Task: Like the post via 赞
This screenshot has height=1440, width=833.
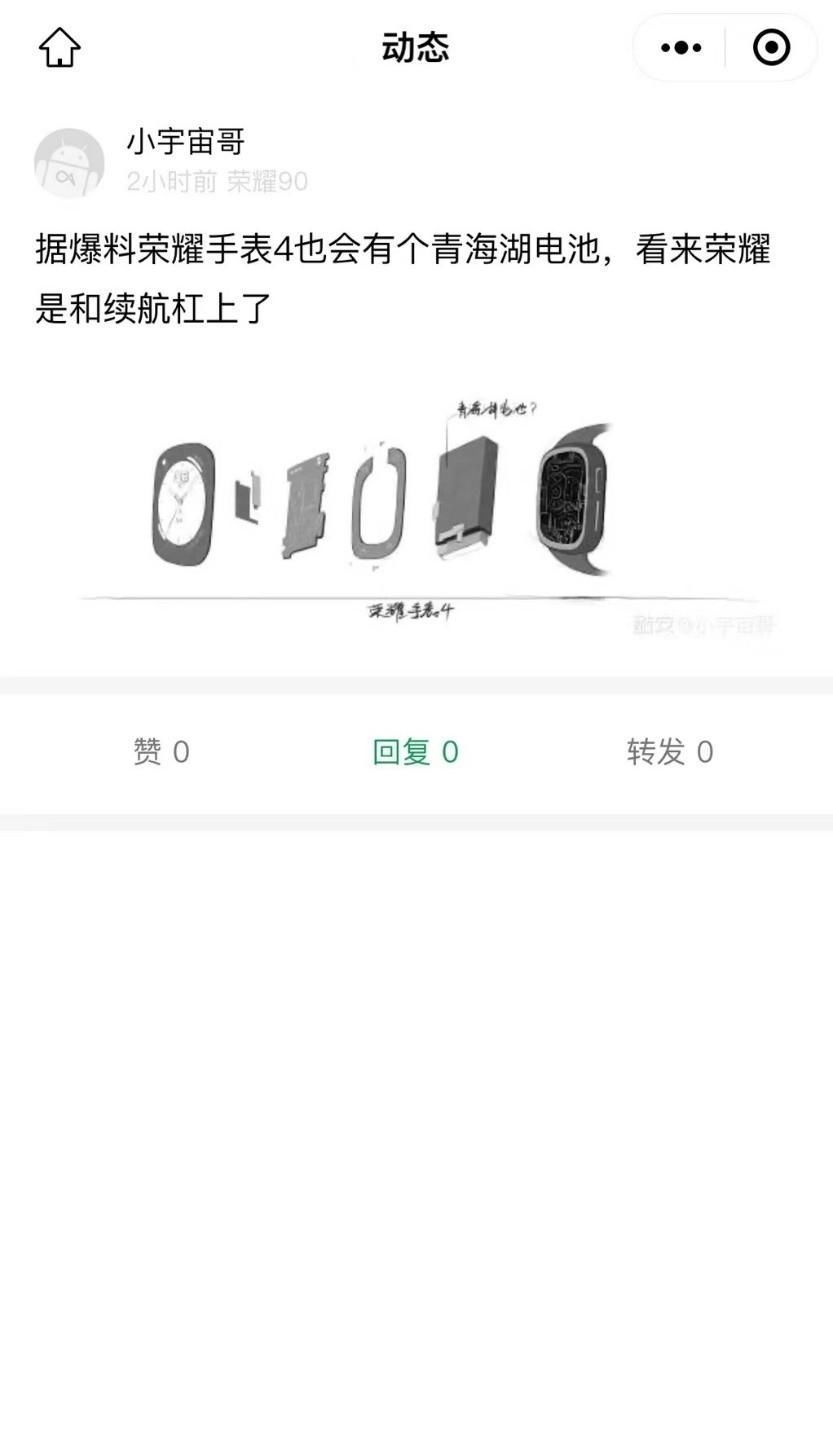Action: click(x=161, y=752)
